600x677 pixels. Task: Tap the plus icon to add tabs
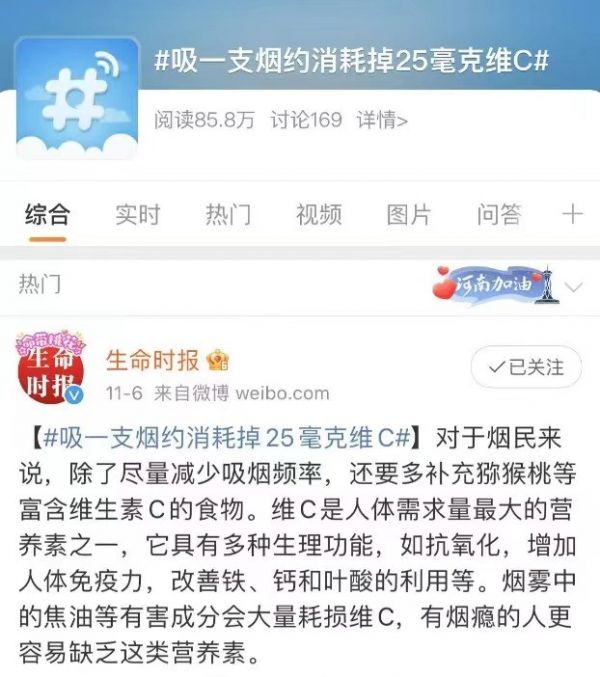click(x=572, y=214)
